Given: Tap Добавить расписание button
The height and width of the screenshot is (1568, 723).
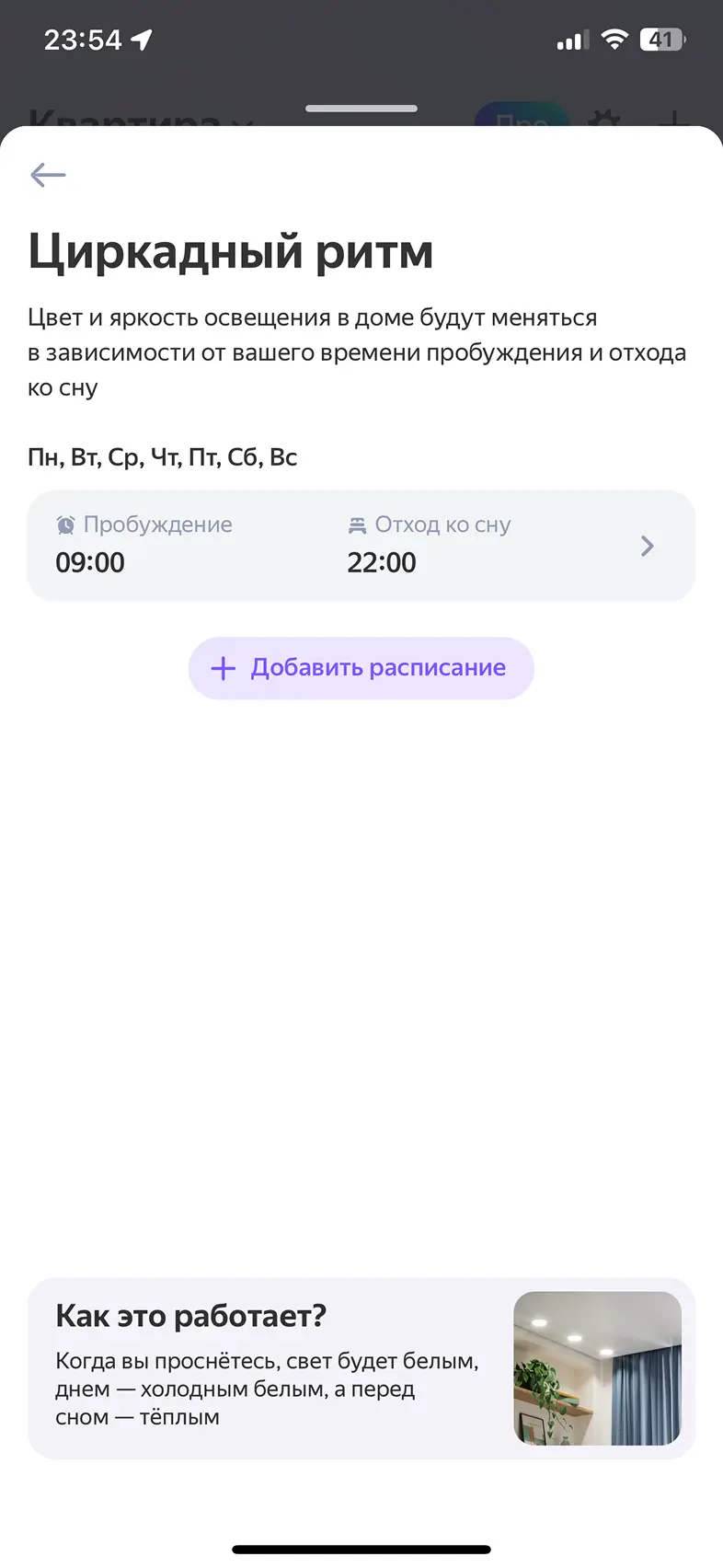Looking at the screenshot, I should (x=361, y=668).
